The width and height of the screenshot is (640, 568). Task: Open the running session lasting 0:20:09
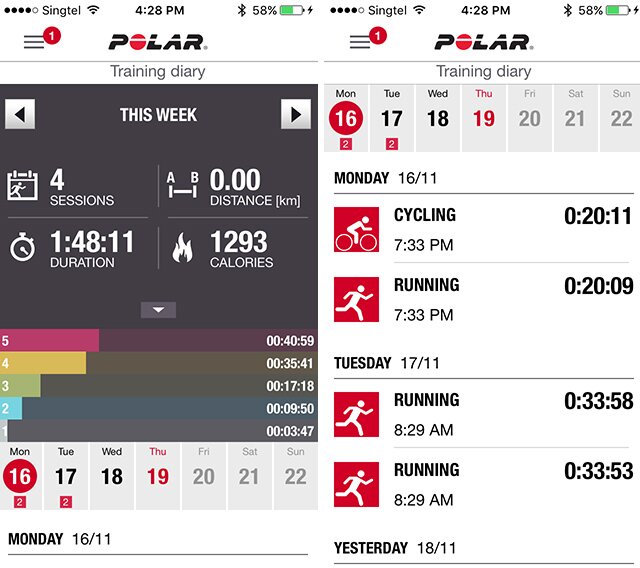(x=483, y=299)
